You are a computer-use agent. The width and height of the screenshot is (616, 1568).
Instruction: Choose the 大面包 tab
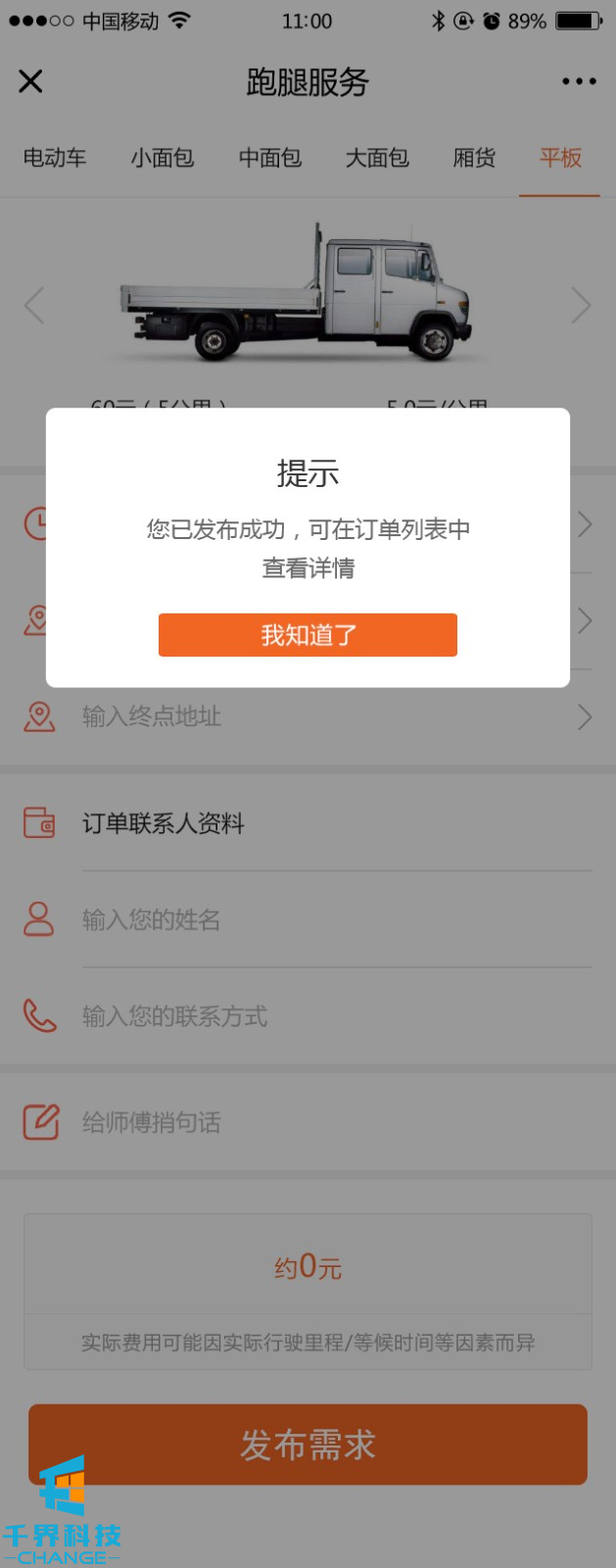[377, 158]
